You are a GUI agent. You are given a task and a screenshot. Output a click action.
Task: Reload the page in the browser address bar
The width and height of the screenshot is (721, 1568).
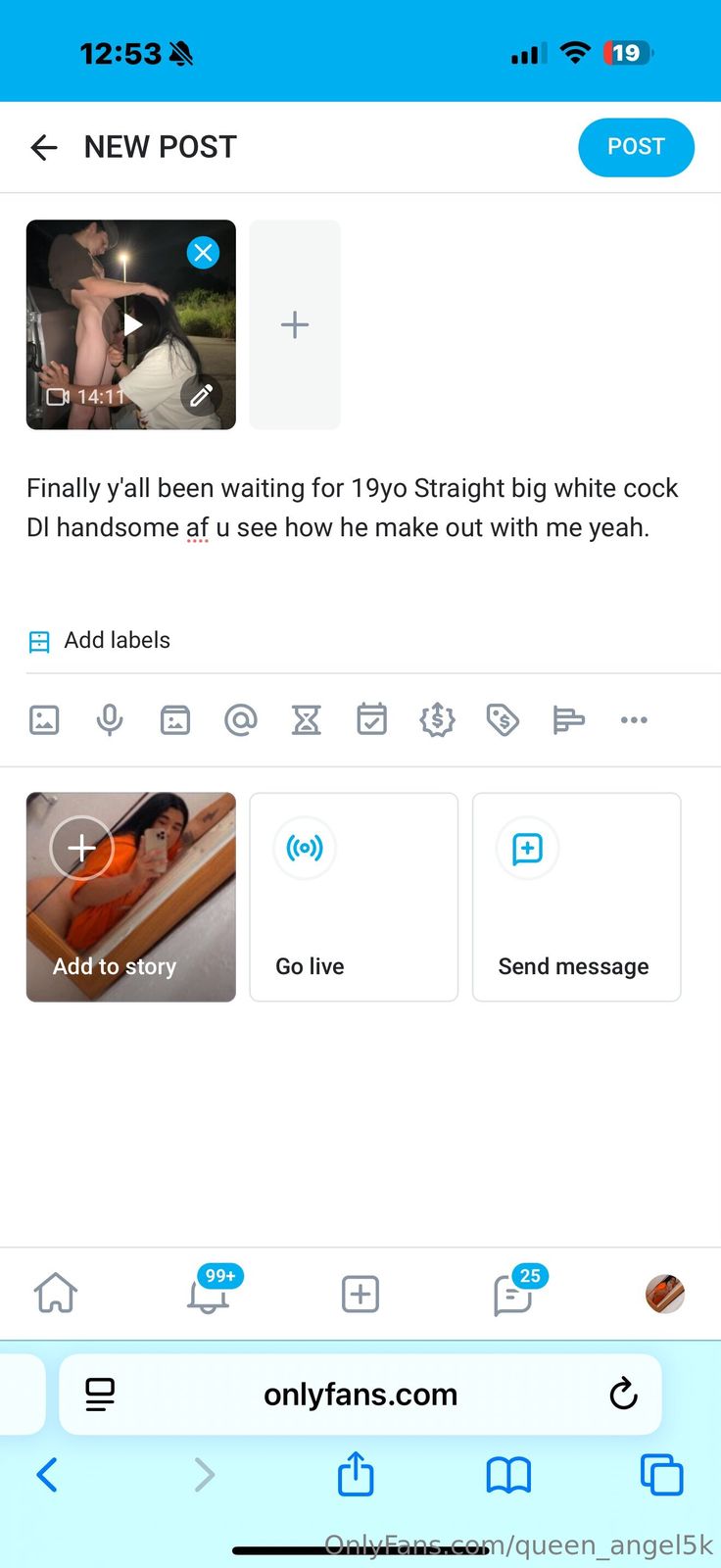click(x=623, y=1394)
